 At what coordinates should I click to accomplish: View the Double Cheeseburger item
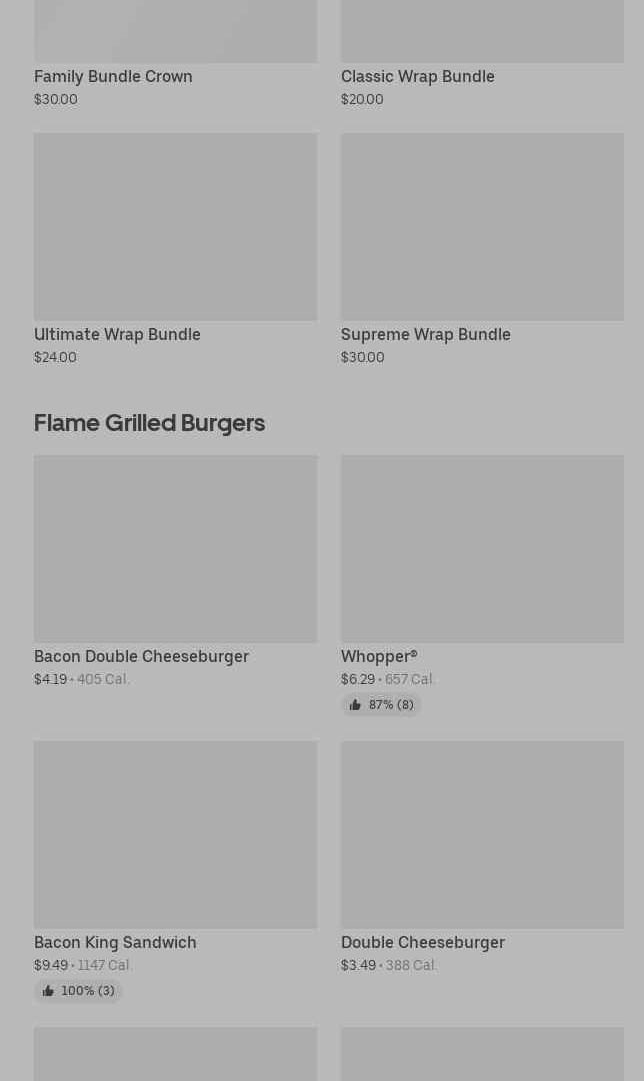click(x=482, y=836)
